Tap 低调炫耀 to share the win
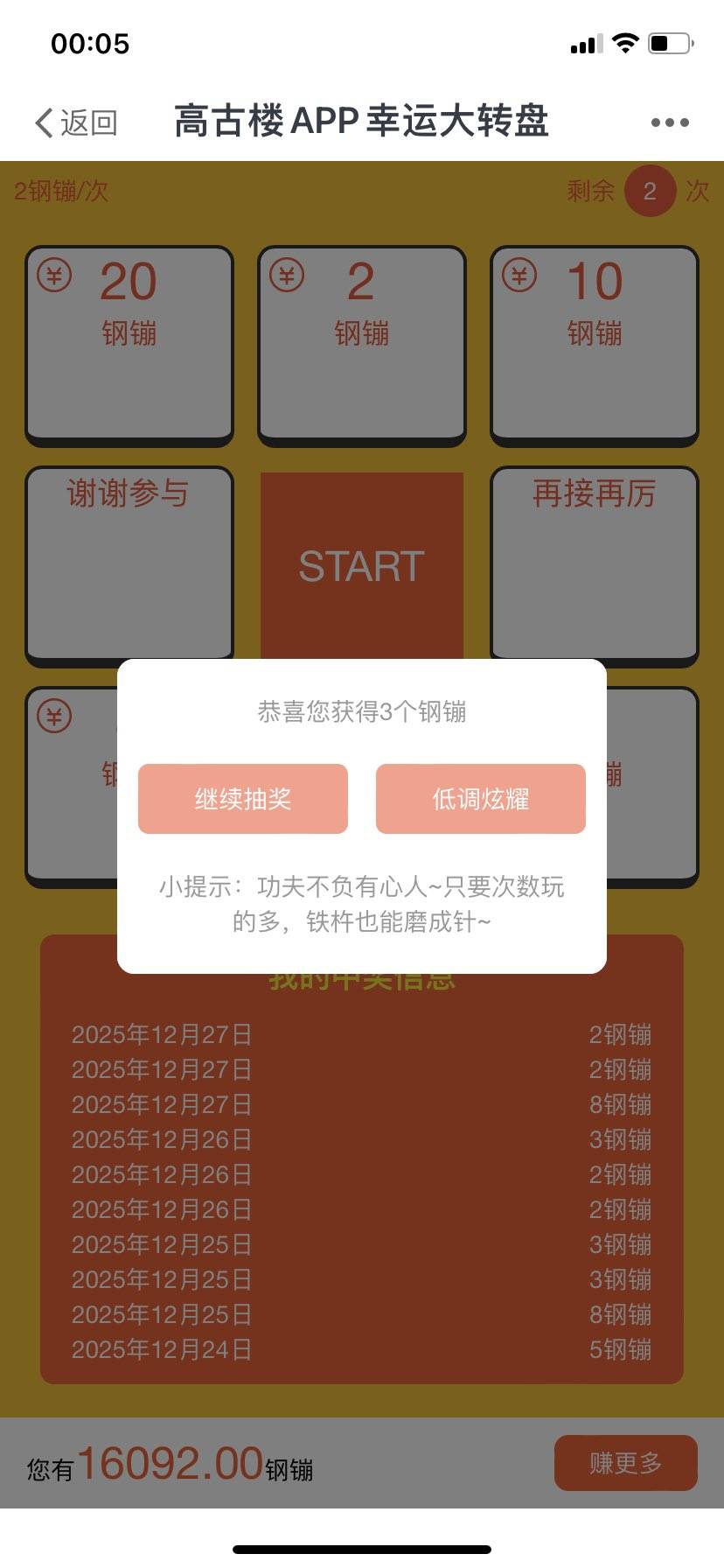The height and width of the screenshot is (1568, 724). pyautogui.click(x=480, y=798)
